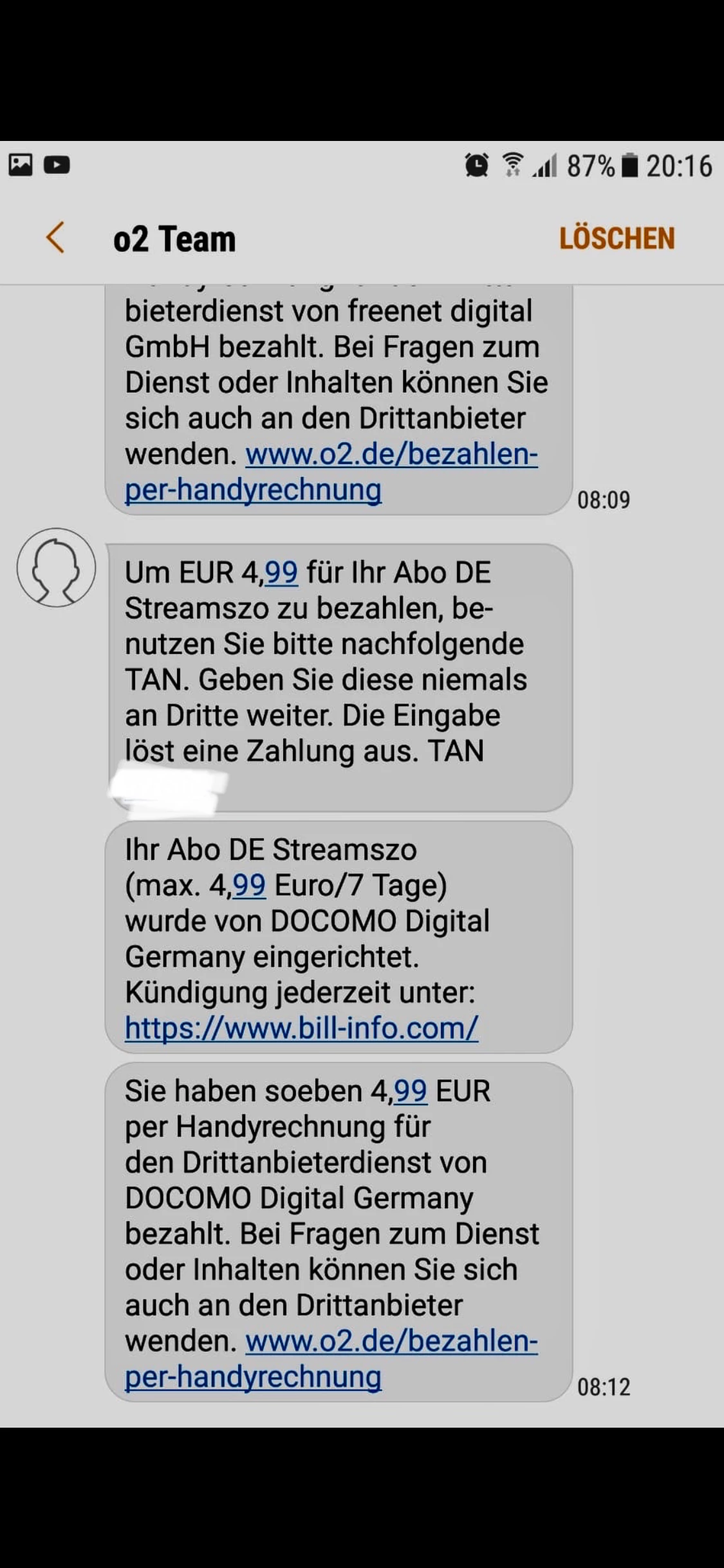Image resolution: width=724 pixels, height=1568 pixels.
Task: Open the https://www.bill-info.com/ link
Action: coord(301,1028)
